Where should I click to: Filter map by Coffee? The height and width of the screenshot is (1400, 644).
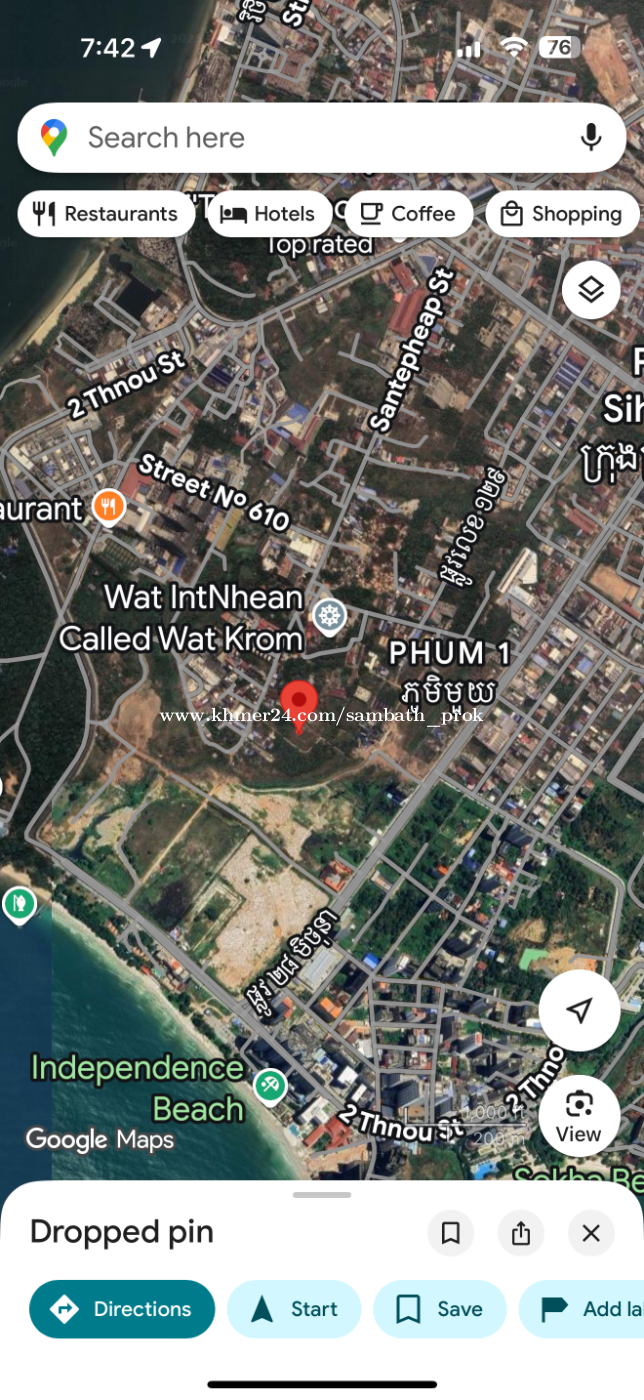(x=408, y=214)
